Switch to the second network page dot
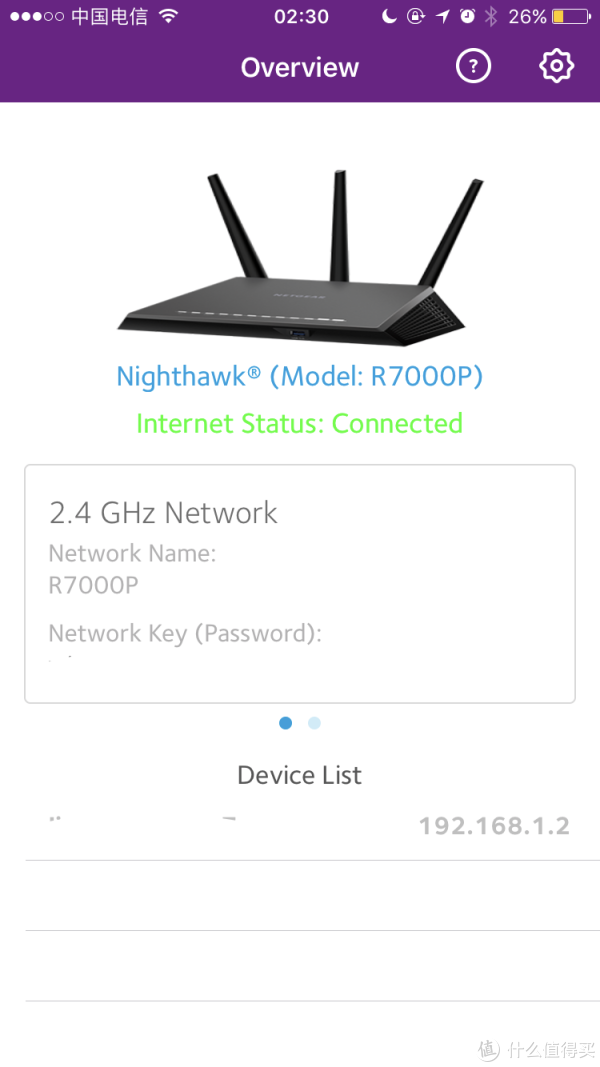This screenshot has width=600, height=1067. pos(314,723)
